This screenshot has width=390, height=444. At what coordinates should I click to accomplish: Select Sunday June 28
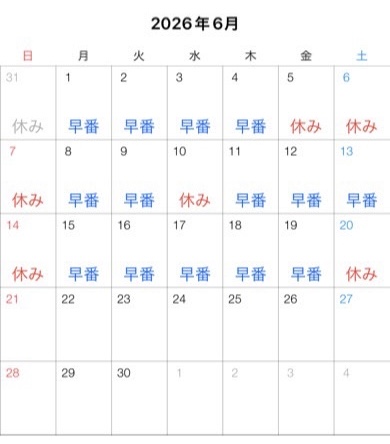coord(28,398)
